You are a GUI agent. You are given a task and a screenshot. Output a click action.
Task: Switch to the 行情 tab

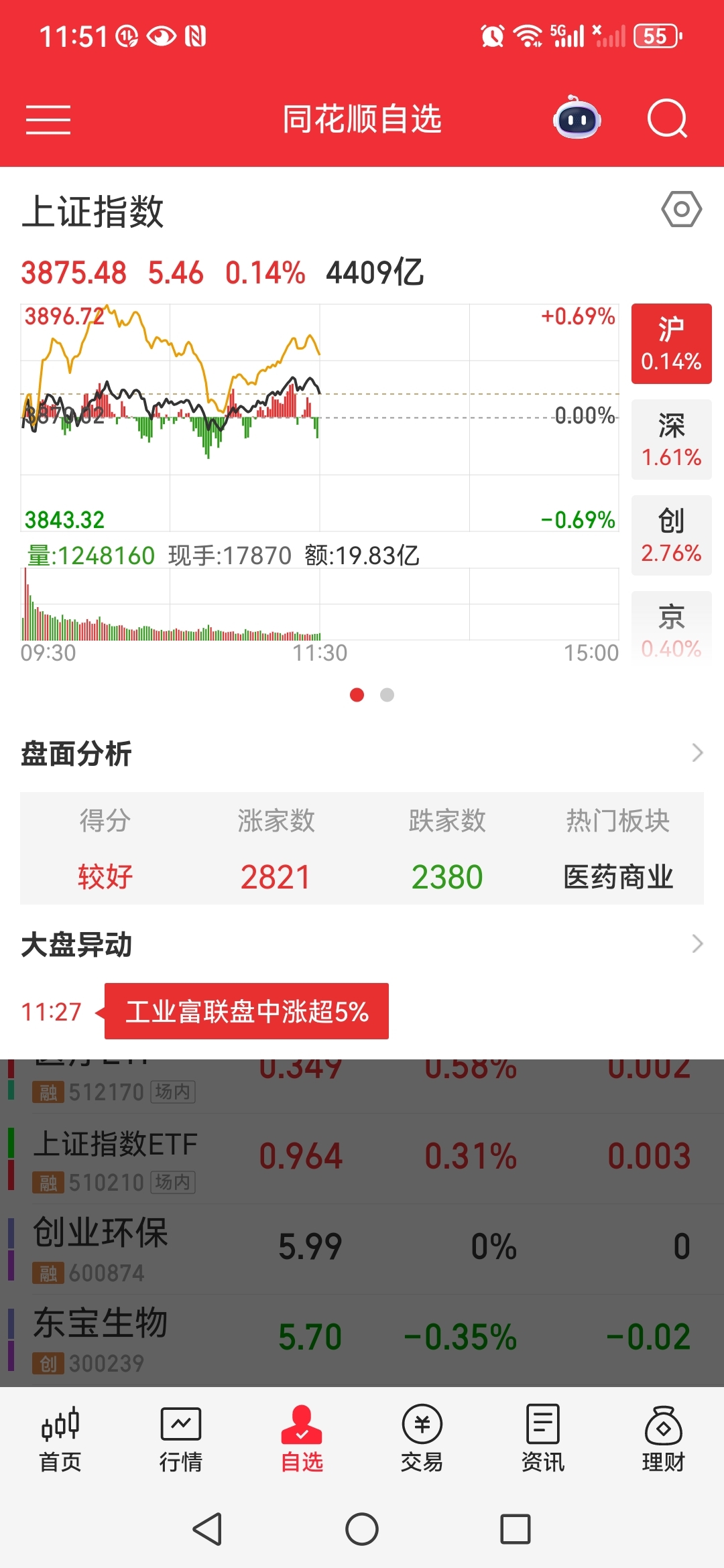click(x=181, y=1438)
